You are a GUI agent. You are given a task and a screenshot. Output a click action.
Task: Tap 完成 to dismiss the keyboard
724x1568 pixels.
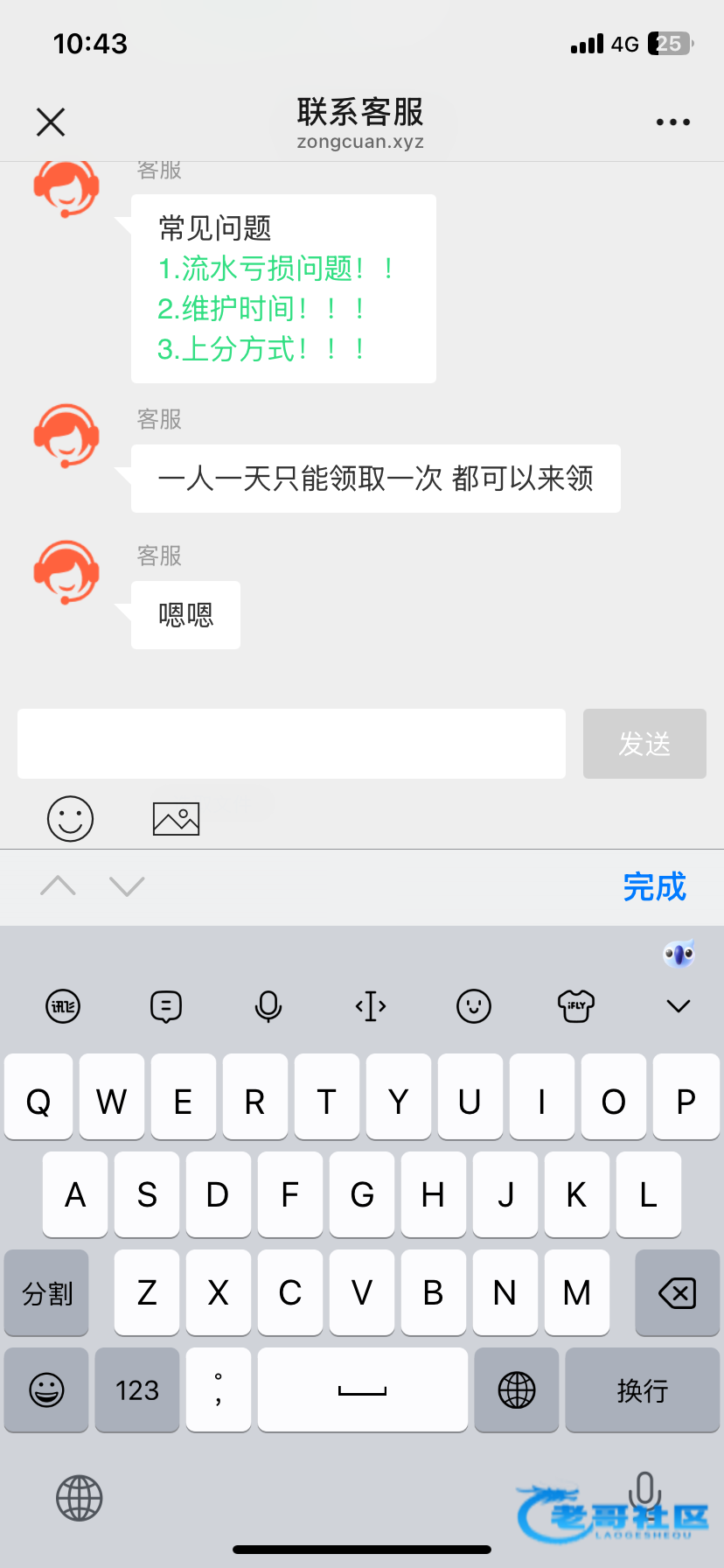tap(654, 886)
